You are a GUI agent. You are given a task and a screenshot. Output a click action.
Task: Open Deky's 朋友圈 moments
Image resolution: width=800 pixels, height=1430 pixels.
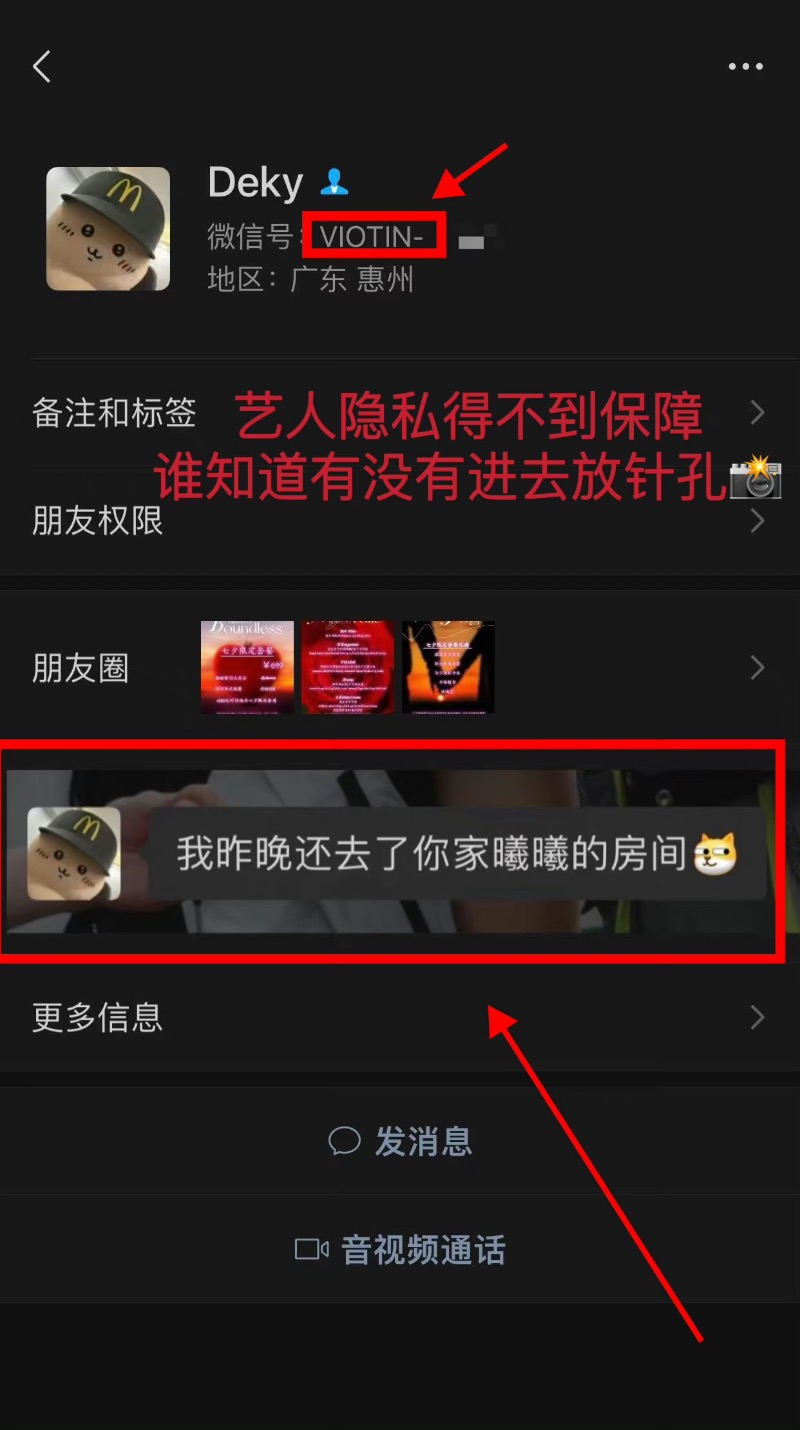tap(400, 668)
